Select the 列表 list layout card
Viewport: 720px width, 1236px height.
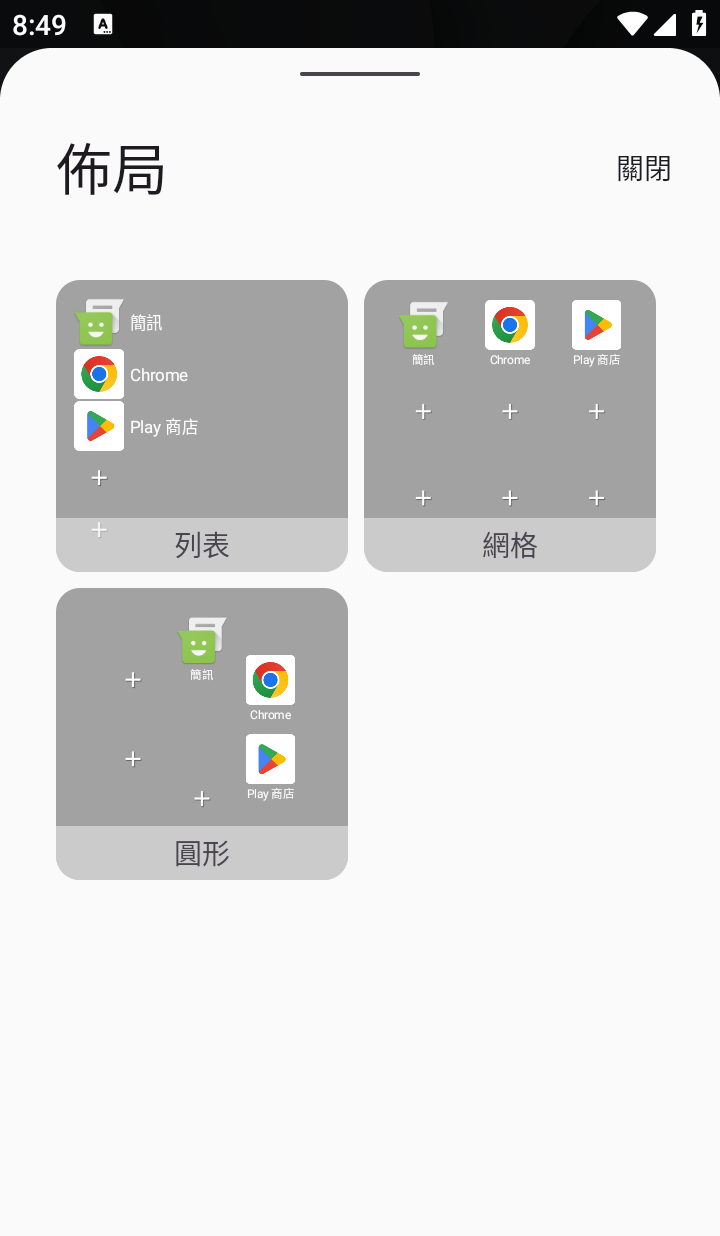(x=202, y=426)
